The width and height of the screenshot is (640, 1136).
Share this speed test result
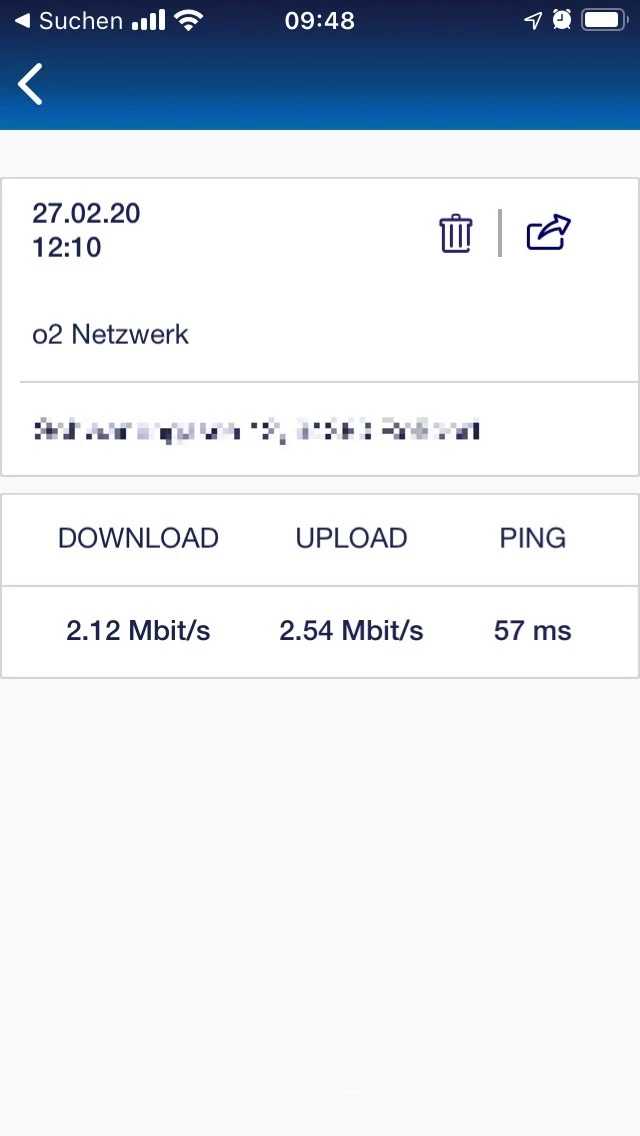[548, 233]
